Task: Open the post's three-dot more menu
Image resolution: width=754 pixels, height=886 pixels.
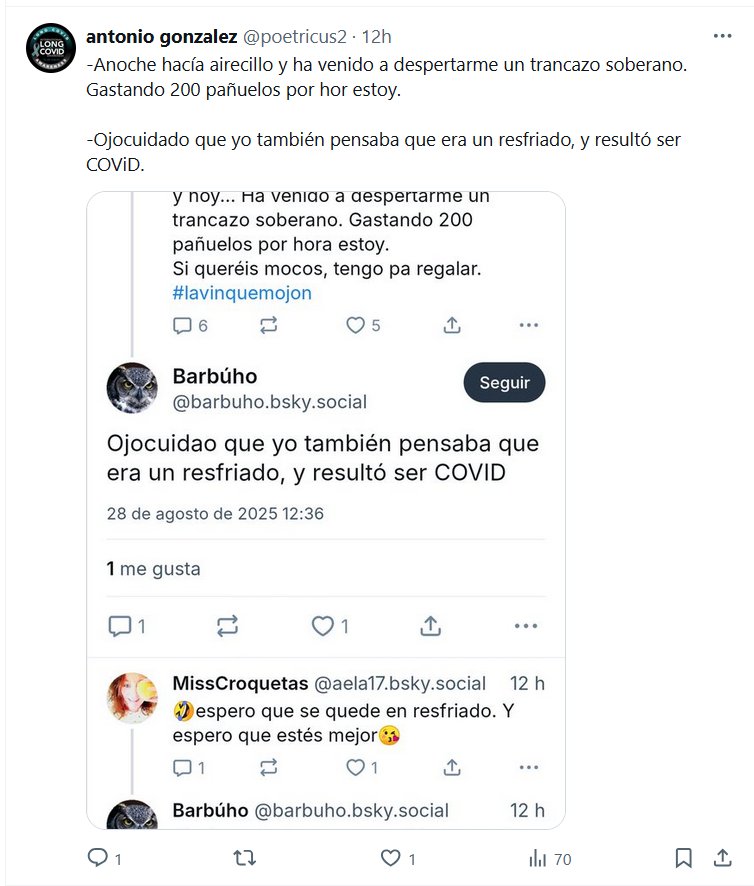Action: click(722, 36)
